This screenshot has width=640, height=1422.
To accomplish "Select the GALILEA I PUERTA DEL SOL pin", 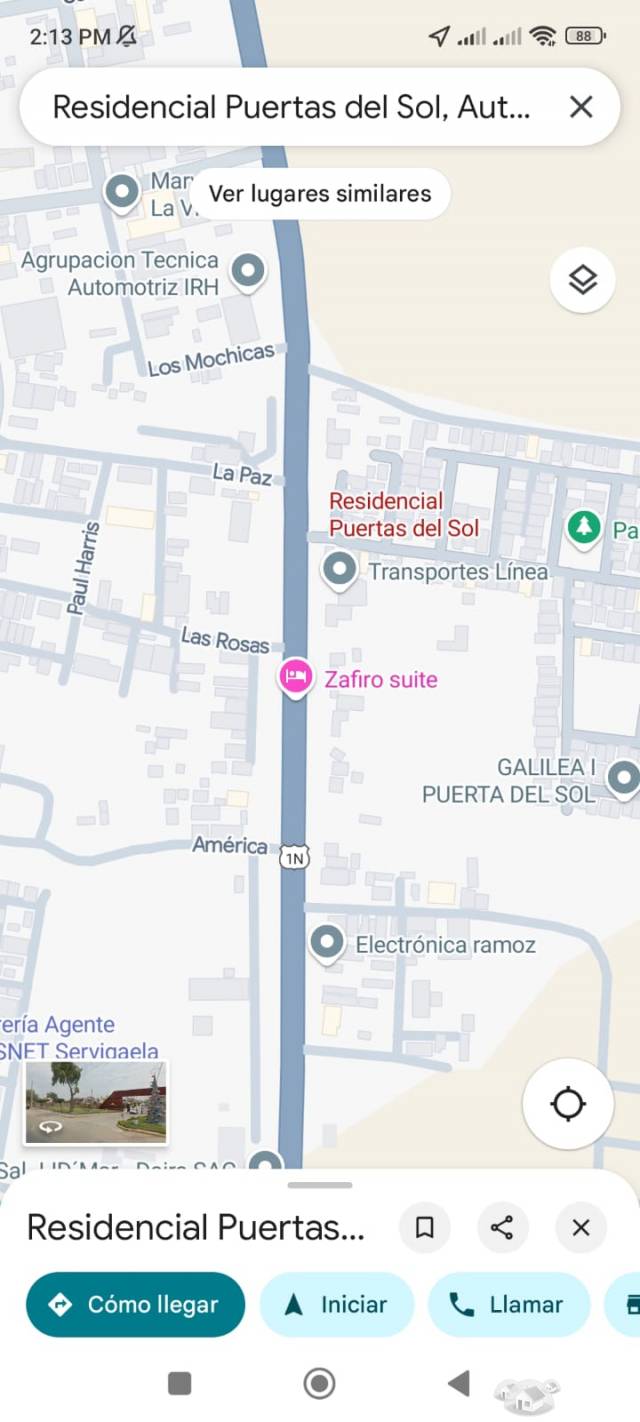I will (x=624, y=777).
